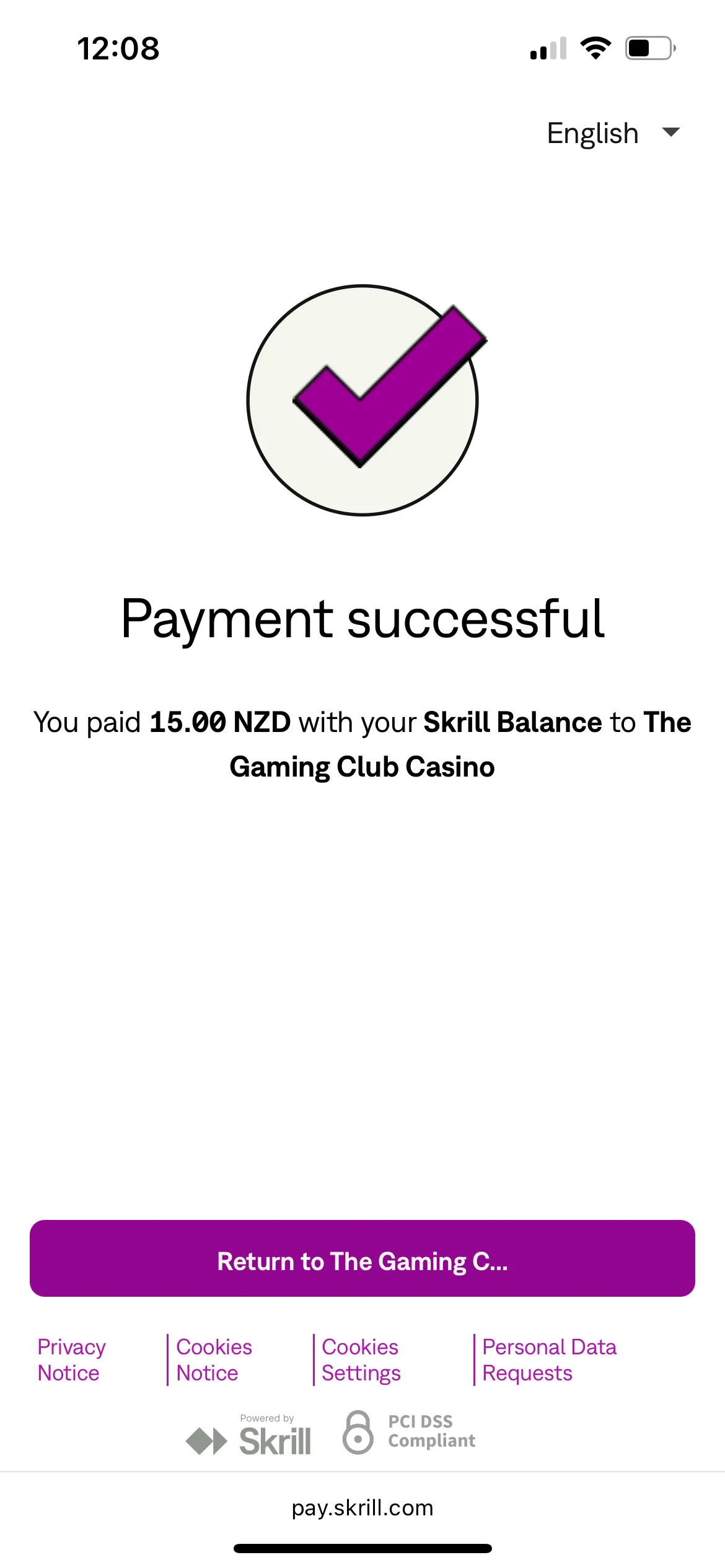Screen dimensions: 725x1568
Task: Open the English language dropdown
Action: point(612,133)
